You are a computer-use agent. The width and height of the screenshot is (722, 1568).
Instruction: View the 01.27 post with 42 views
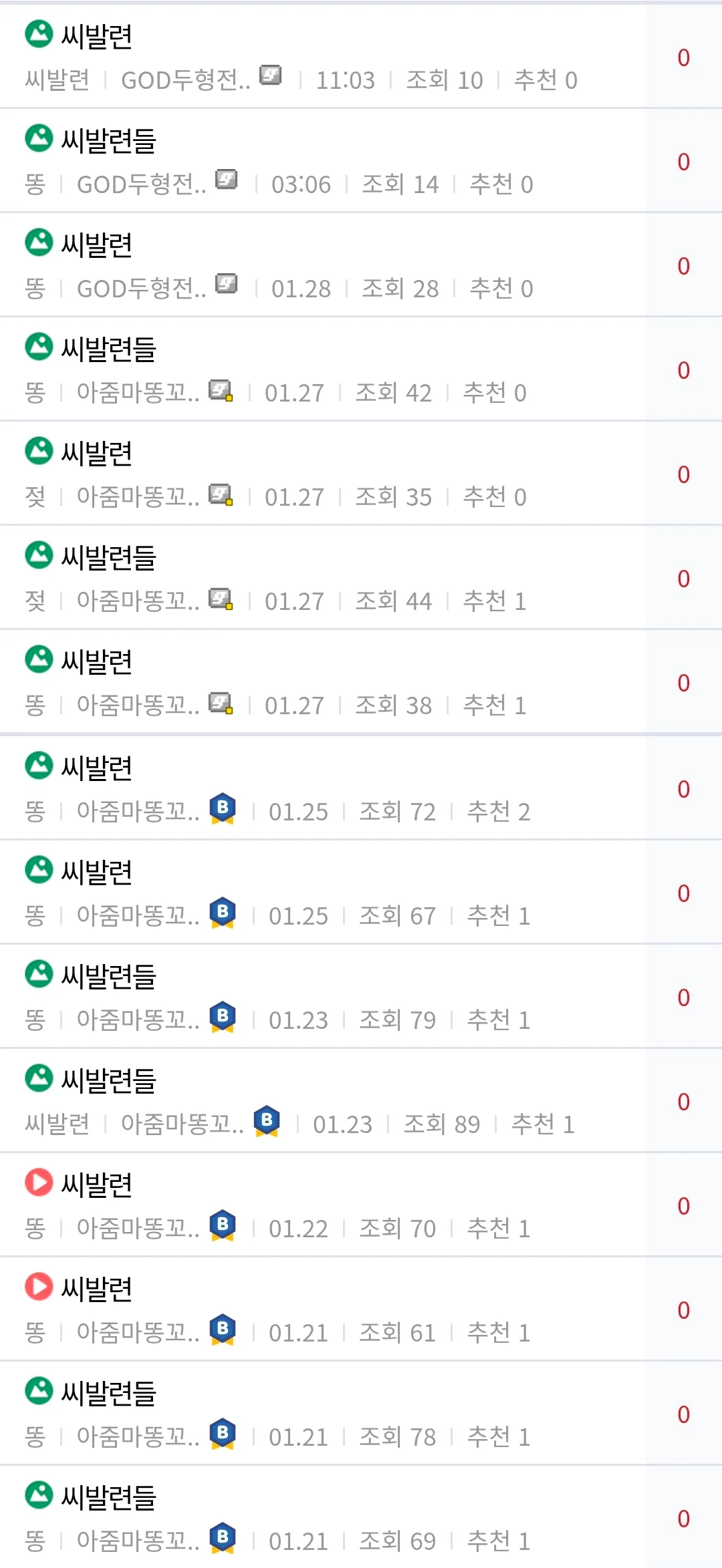(108, 349)
